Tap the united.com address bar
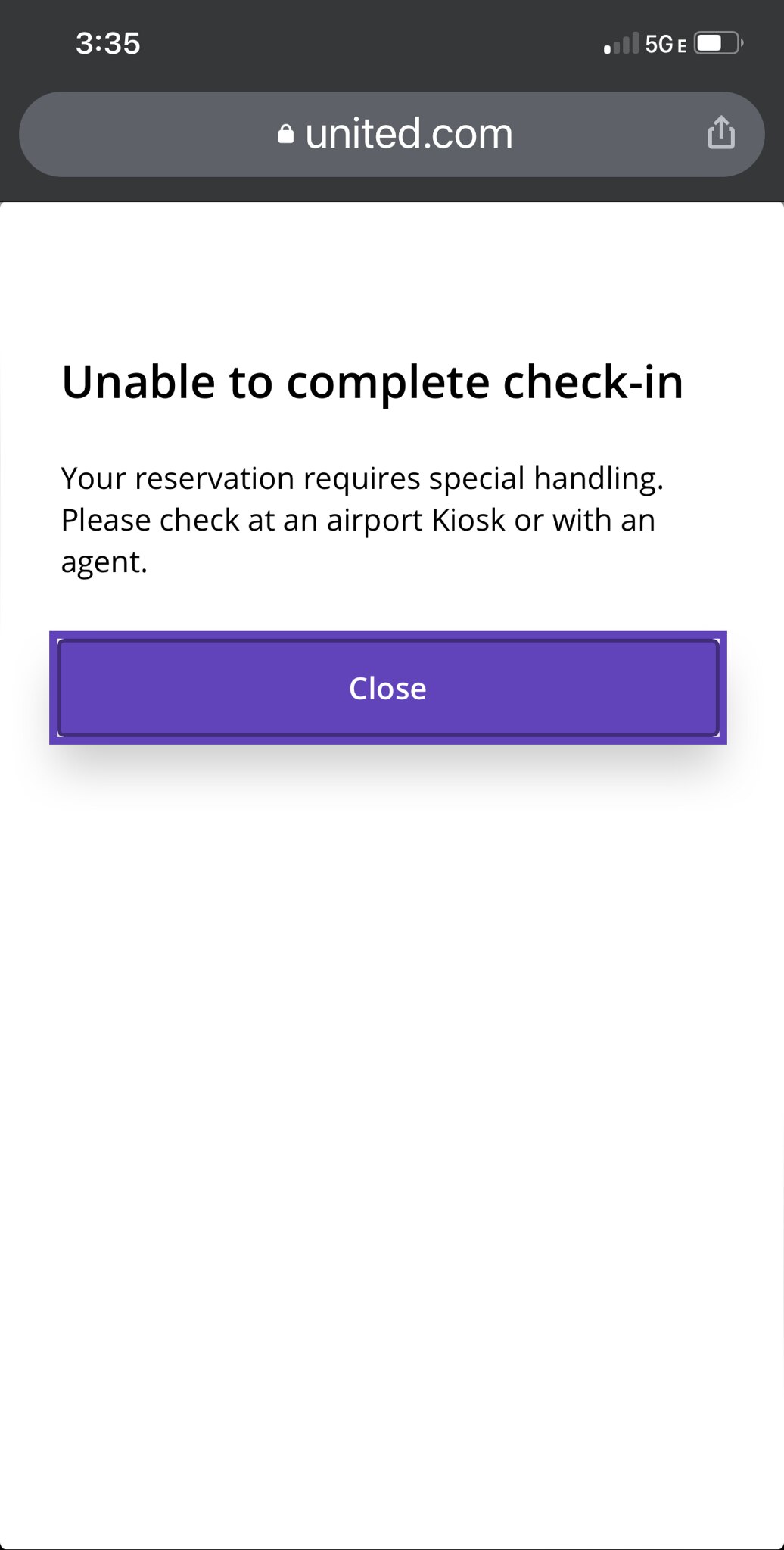The image size is (784, 1550). 394,134
